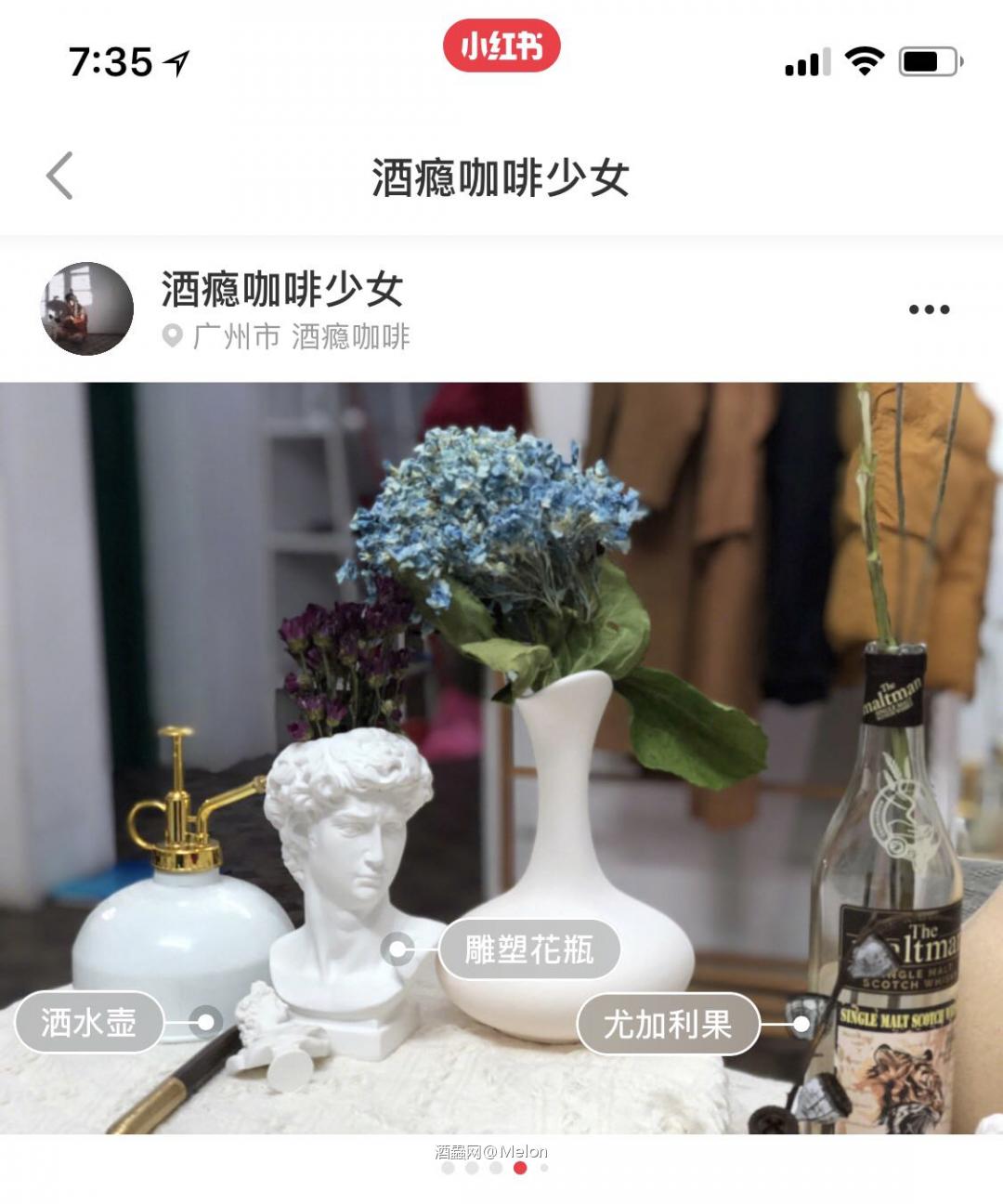The height and width of the screenshot is (1204, 1003).
Task: Go back using the back arrow
Action: tap(59, 175)
